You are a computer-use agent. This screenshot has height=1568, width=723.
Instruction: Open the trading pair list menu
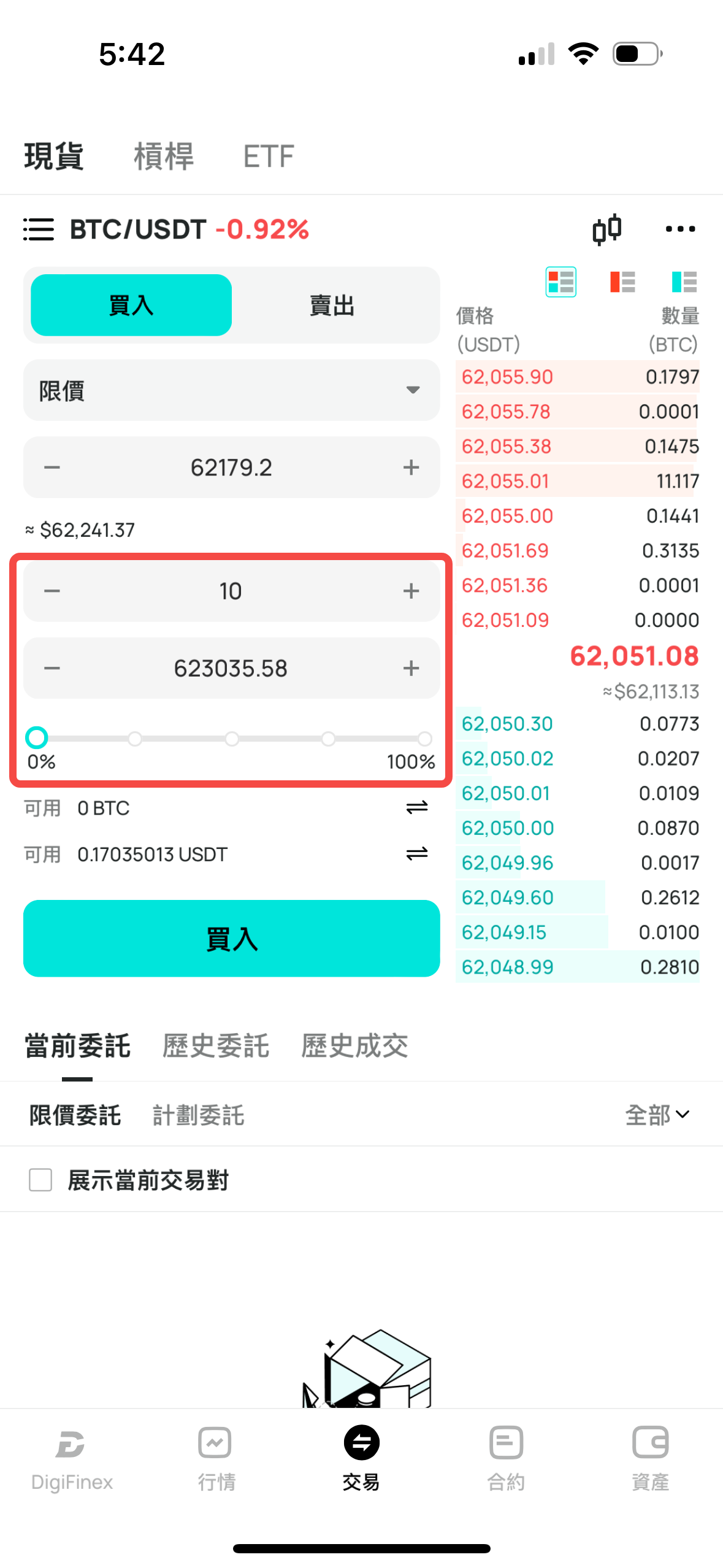(x=39, y=229)
